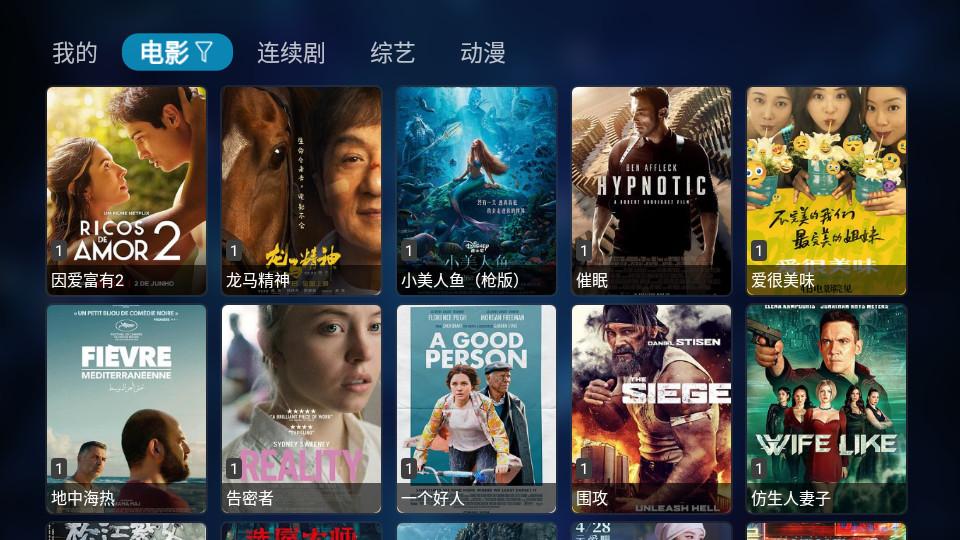
Task: Switch to the 我的 tab
Action: tap(75, 53)
